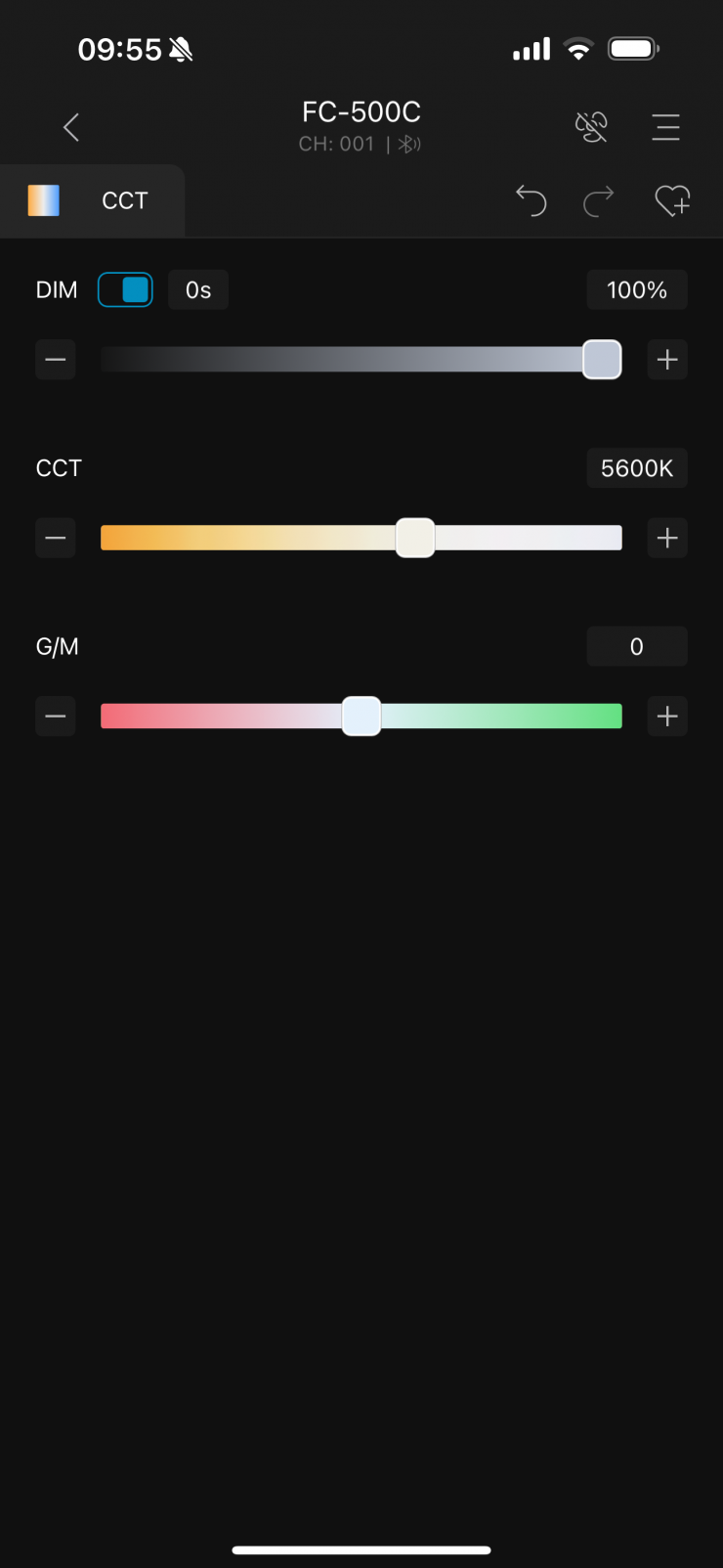This screenshot has width=723, height=1568.
Task: Open the hamburger menu
Action: [x=665, y=127]
